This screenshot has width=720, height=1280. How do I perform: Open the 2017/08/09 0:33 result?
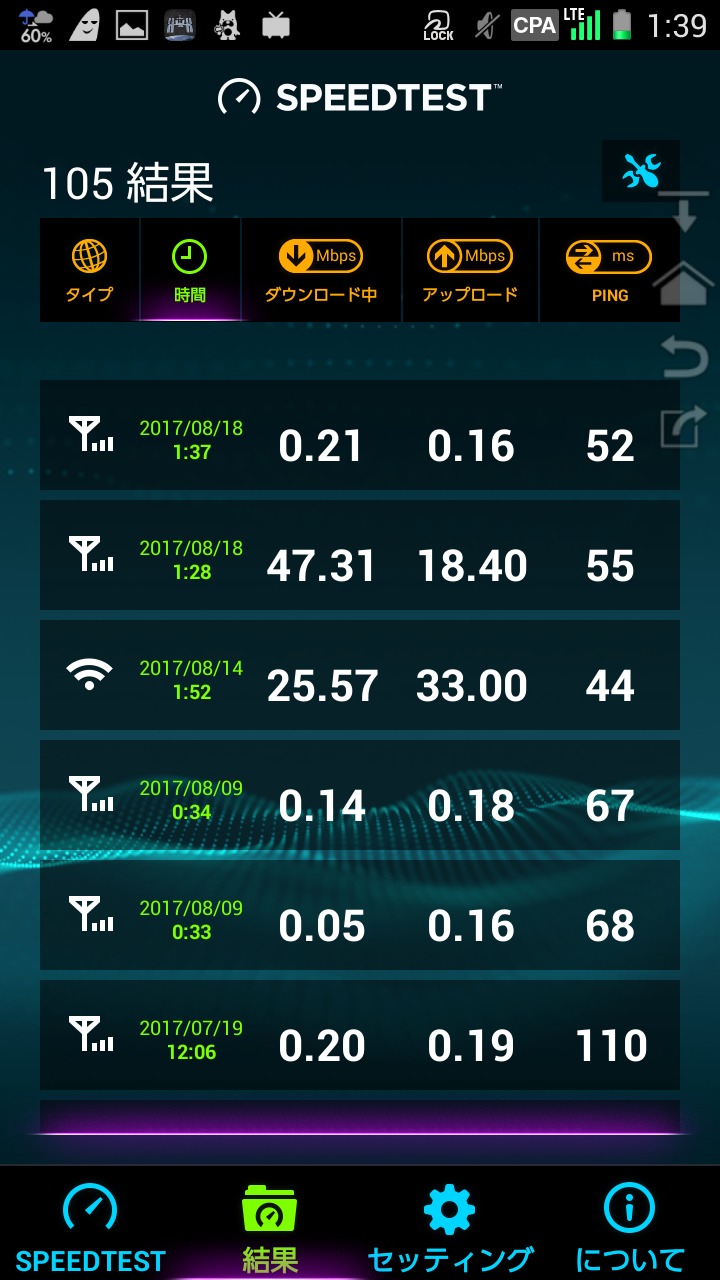tap(360, 916)
